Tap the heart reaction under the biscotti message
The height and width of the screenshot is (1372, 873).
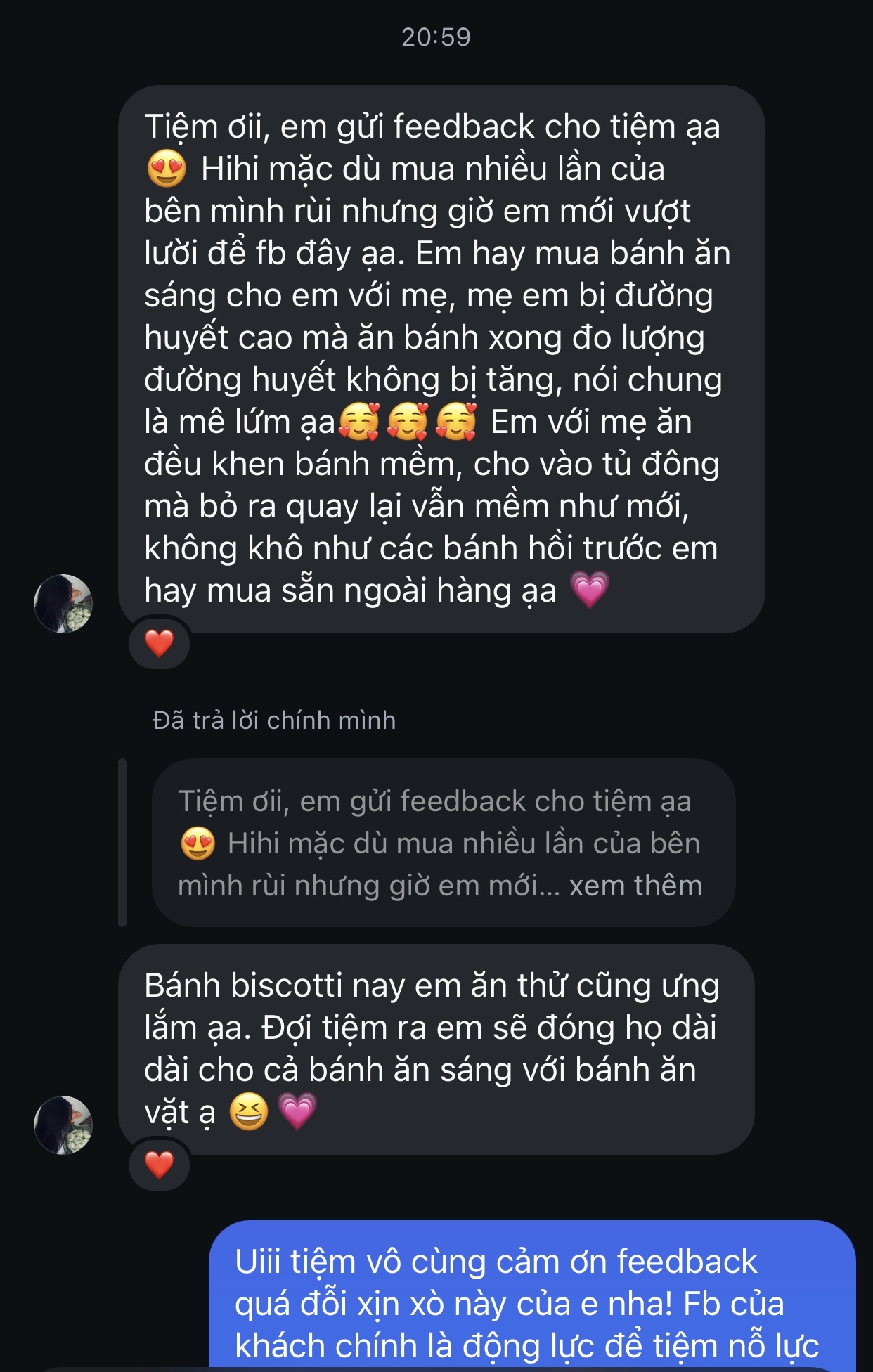pos(159,1165)
